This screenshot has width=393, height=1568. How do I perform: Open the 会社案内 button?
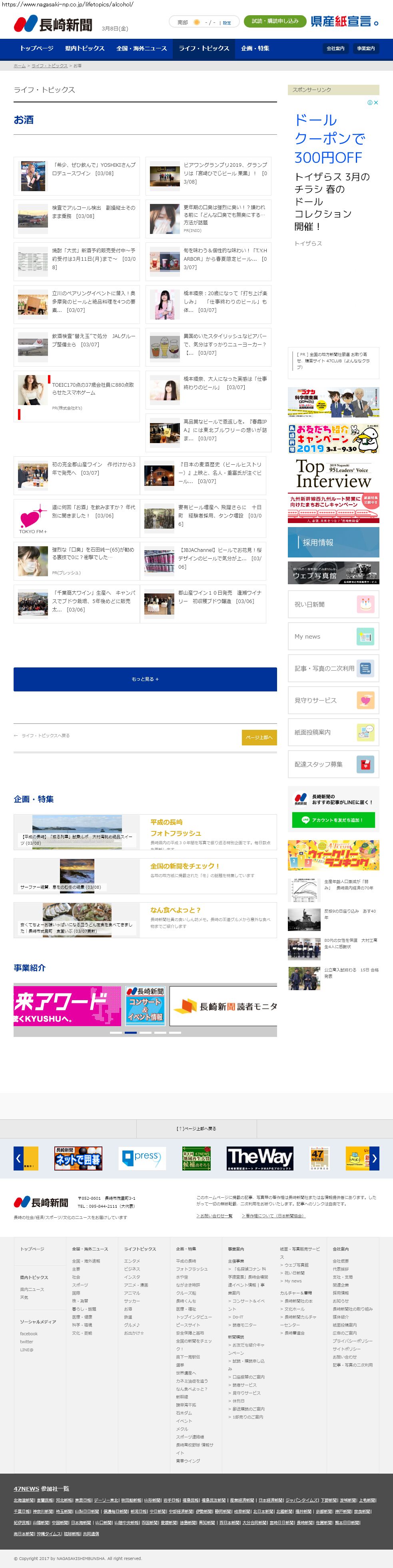click(335, 48)
